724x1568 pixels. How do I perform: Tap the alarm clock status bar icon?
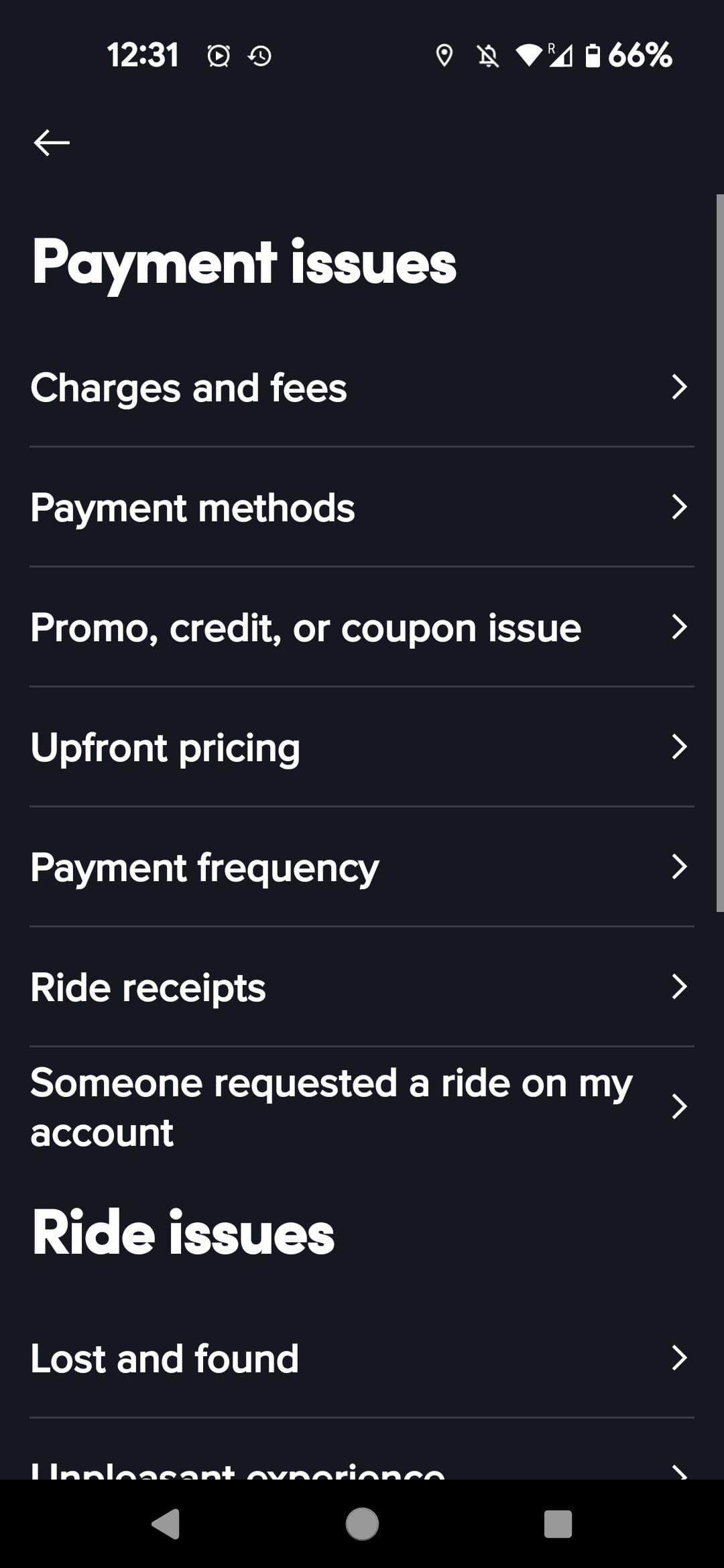click(x=217, y=55)
